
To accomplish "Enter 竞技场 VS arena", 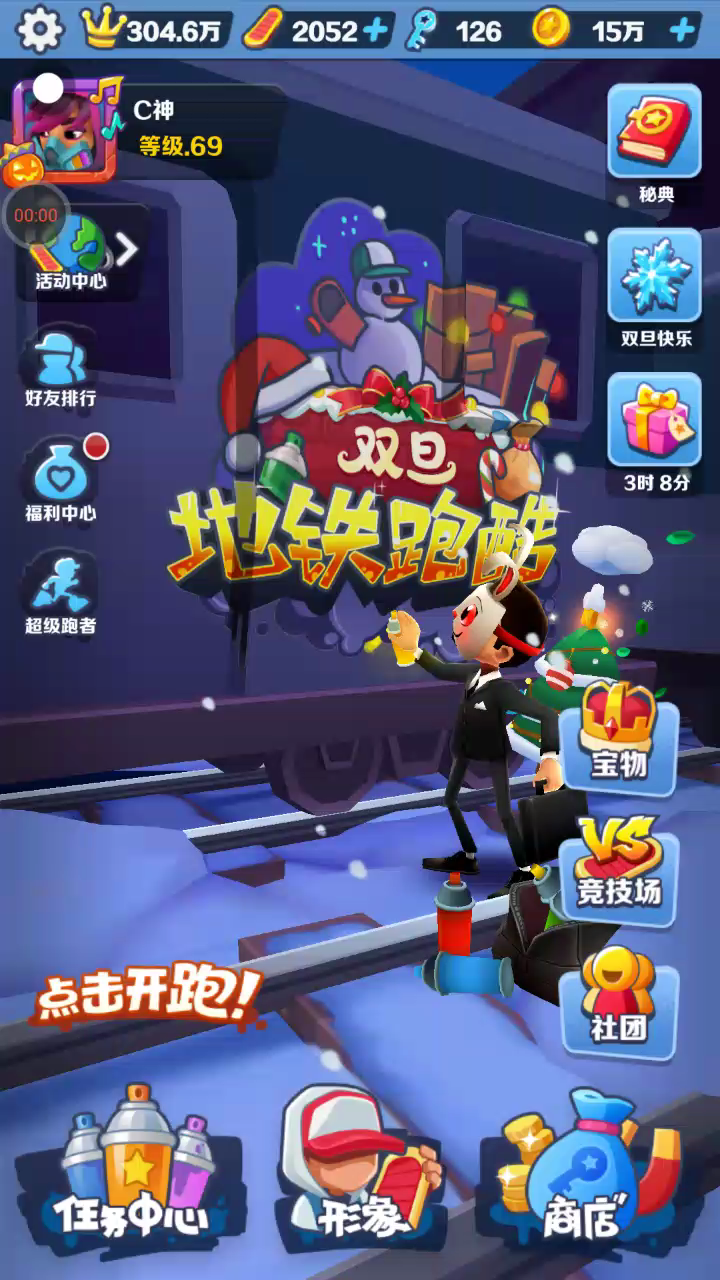I will click(618, 862).
